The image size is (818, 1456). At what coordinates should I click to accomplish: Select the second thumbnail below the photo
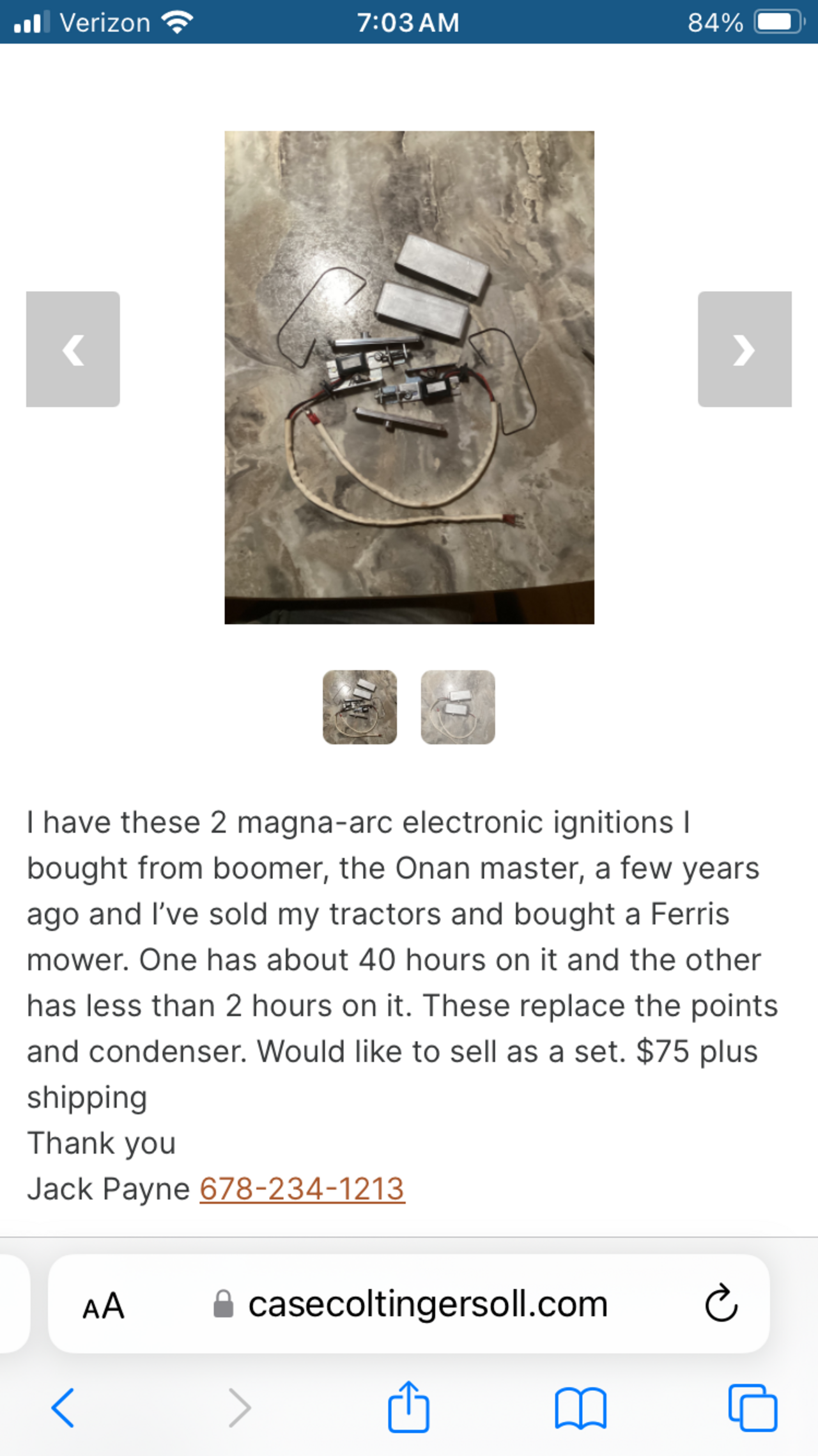[458, 707]
